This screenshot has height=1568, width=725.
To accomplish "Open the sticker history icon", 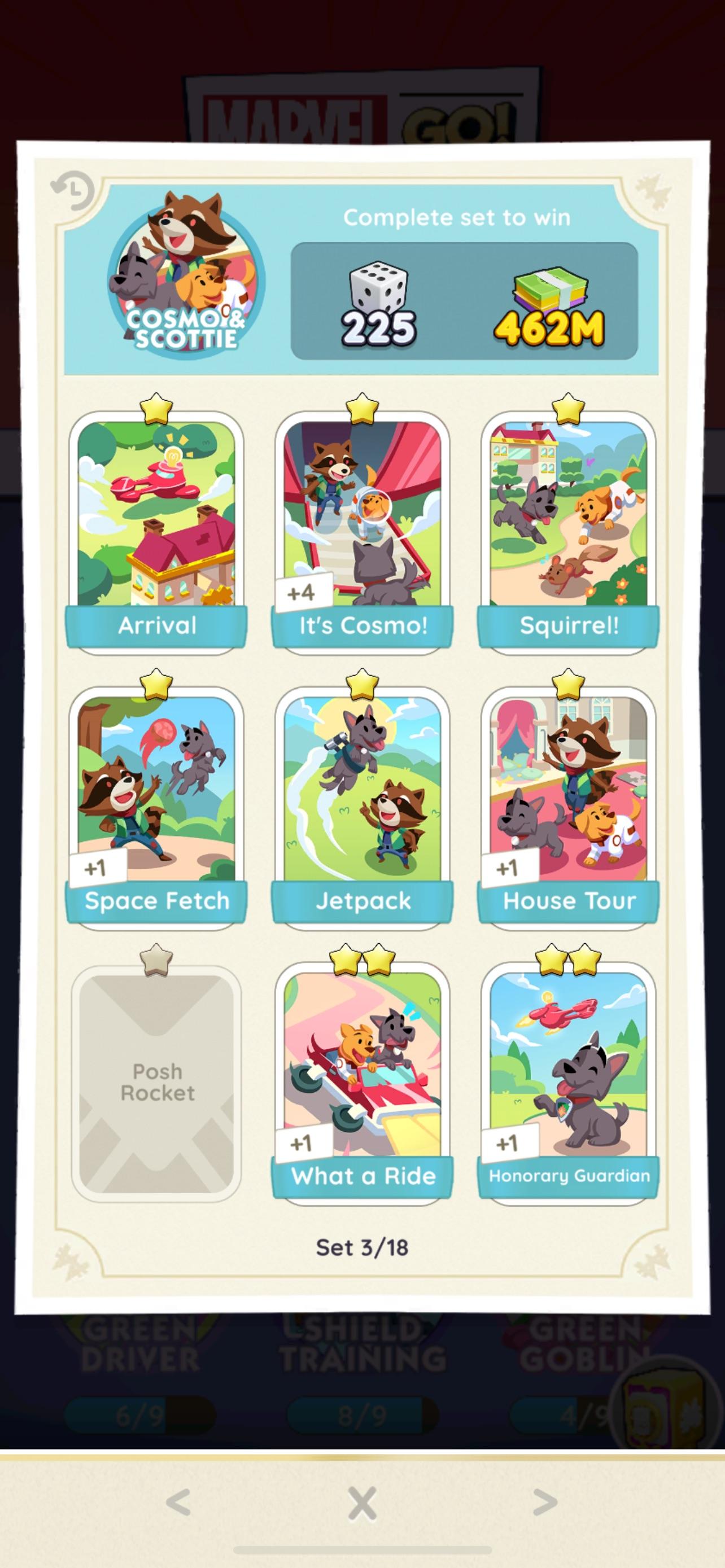I will coord(72,191).
